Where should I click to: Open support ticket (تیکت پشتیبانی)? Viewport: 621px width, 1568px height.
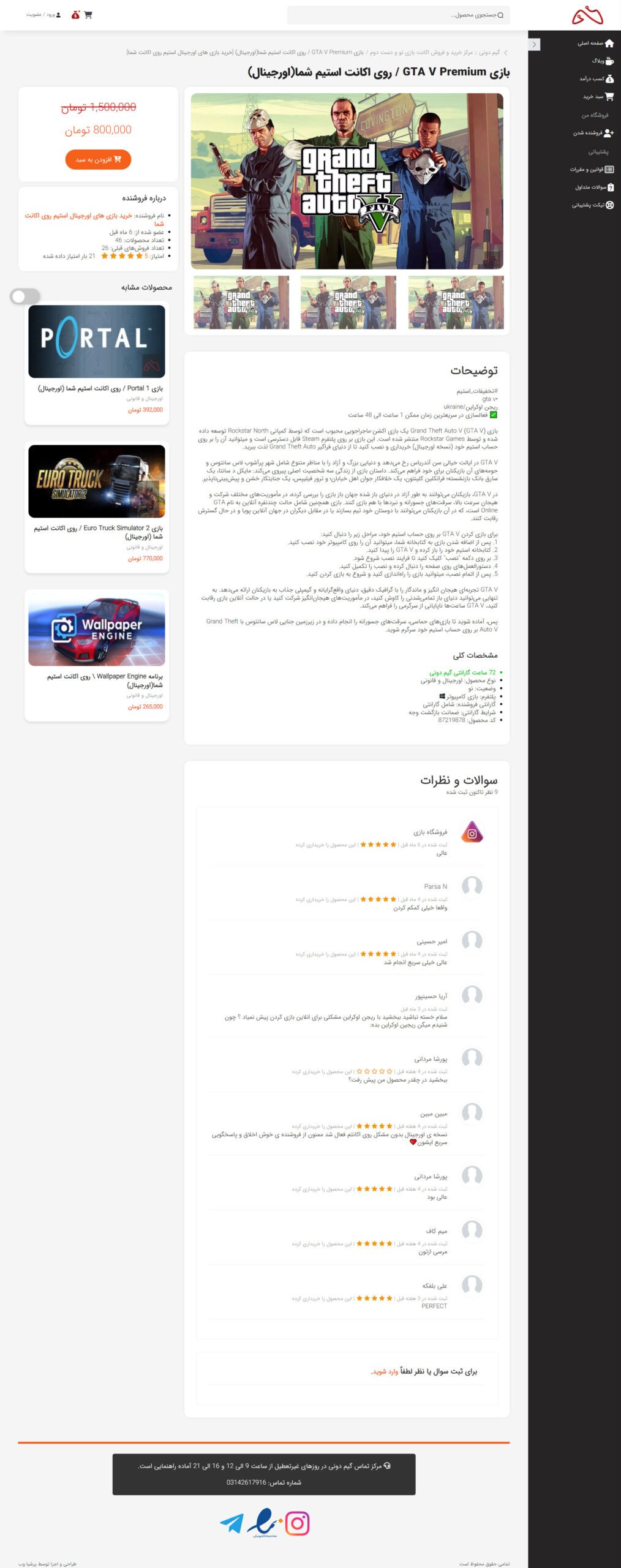(x=592, y=205)
